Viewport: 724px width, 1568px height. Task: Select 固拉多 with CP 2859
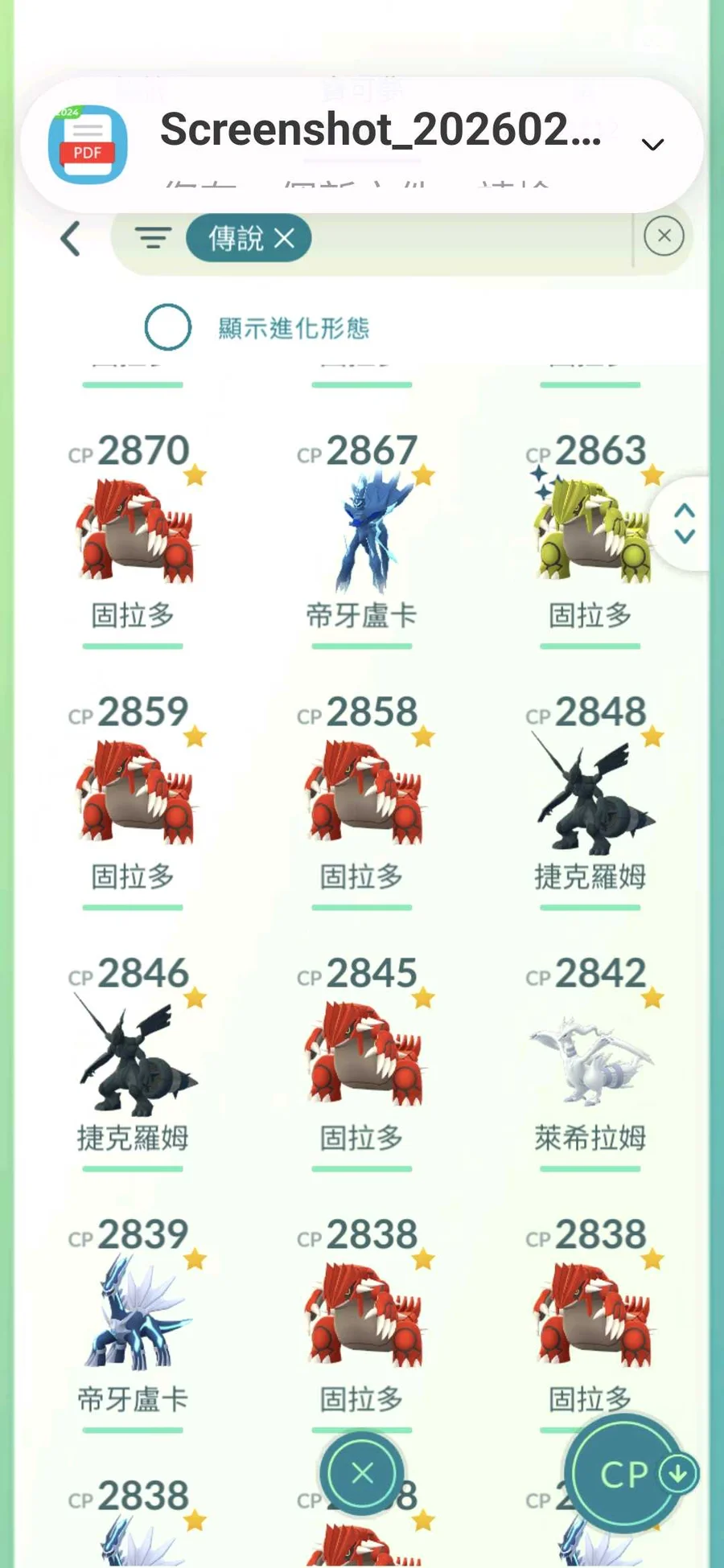click(134, 793)
